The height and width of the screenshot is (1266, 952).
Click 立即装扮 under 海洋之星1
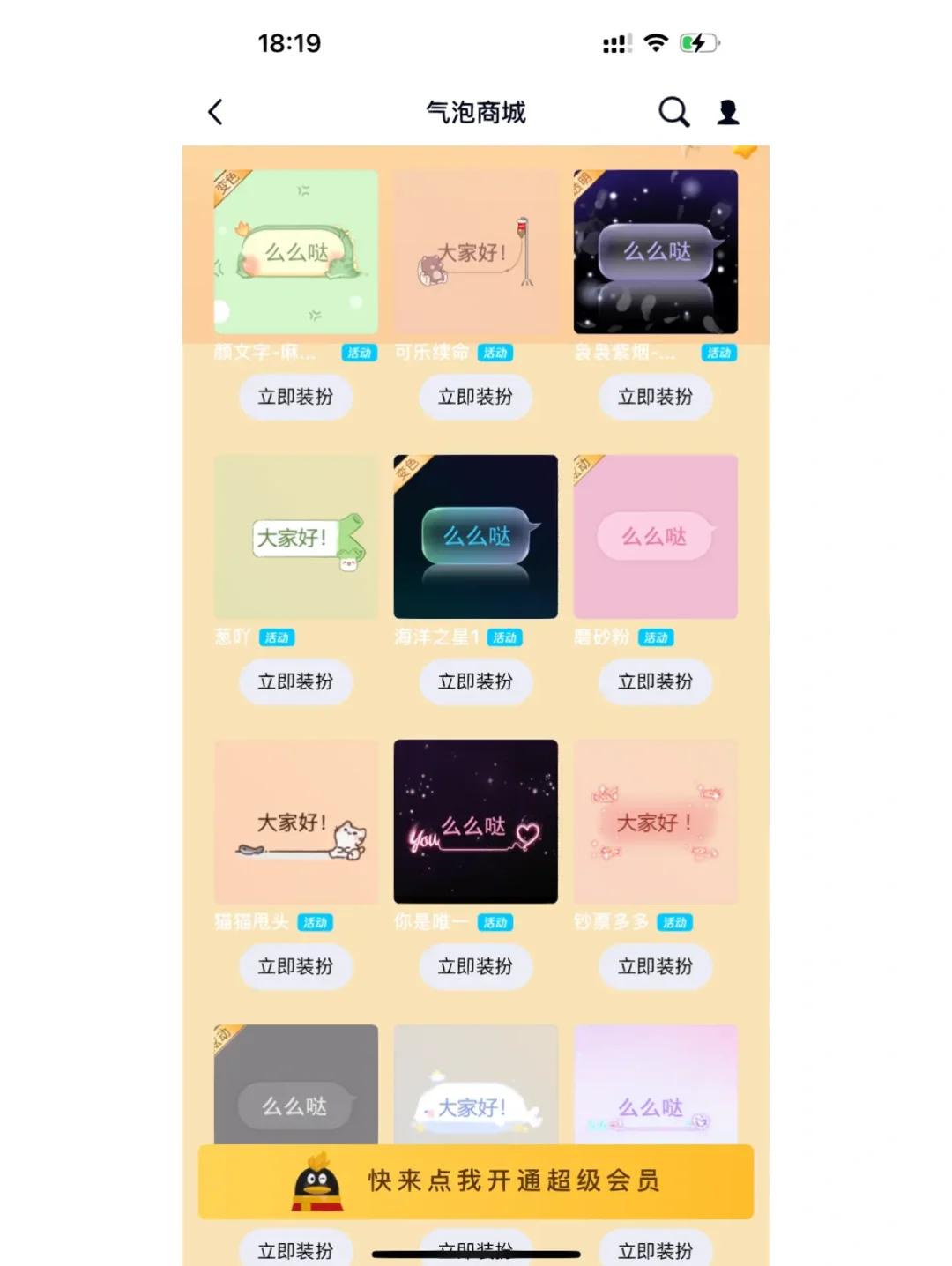[475, 681]
